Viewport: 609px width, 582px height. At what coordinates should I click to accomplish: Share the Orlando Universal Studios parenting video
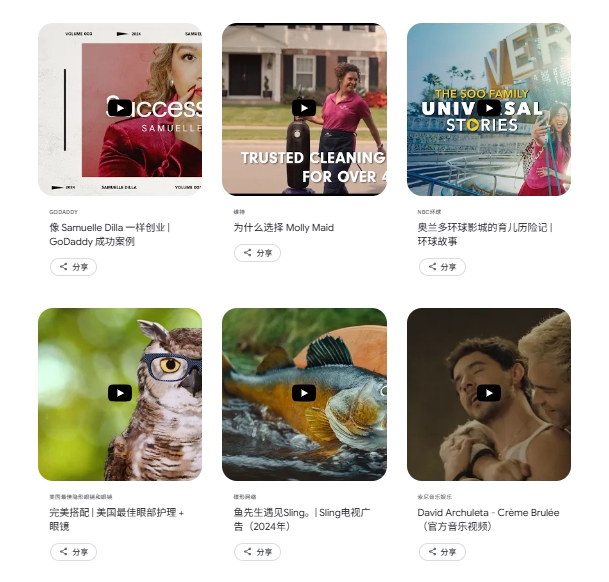[x=442, y=267]
